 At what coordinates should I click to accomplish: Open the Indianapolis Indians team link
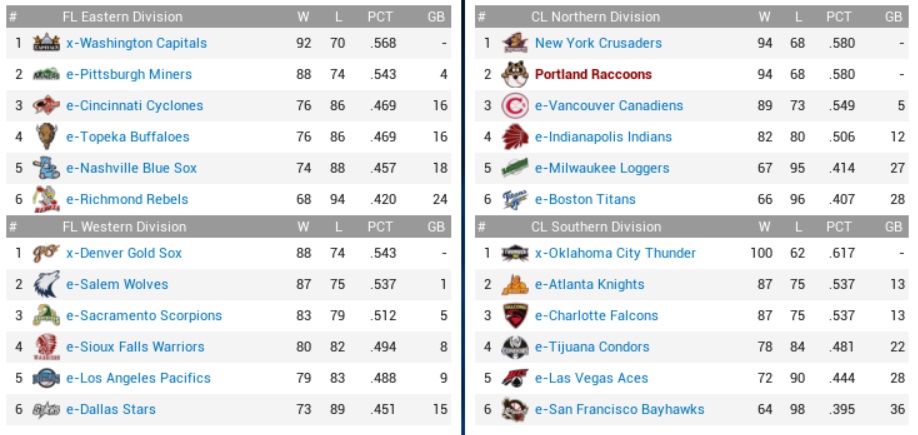(603, 137)
